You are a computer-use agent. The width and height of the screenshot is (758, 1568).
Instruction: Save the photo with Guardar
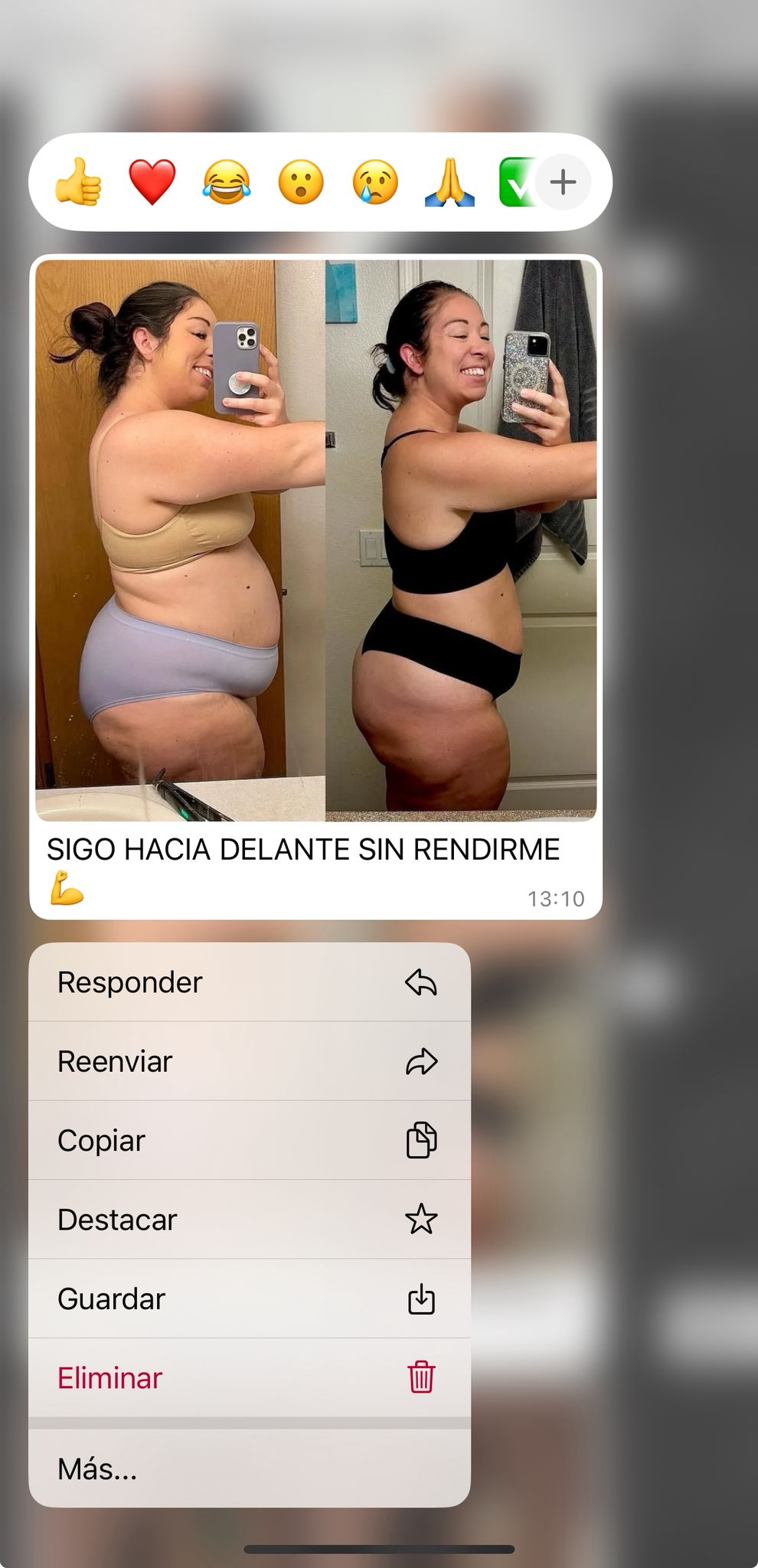pyautogui.click(x=249, y=1298)
